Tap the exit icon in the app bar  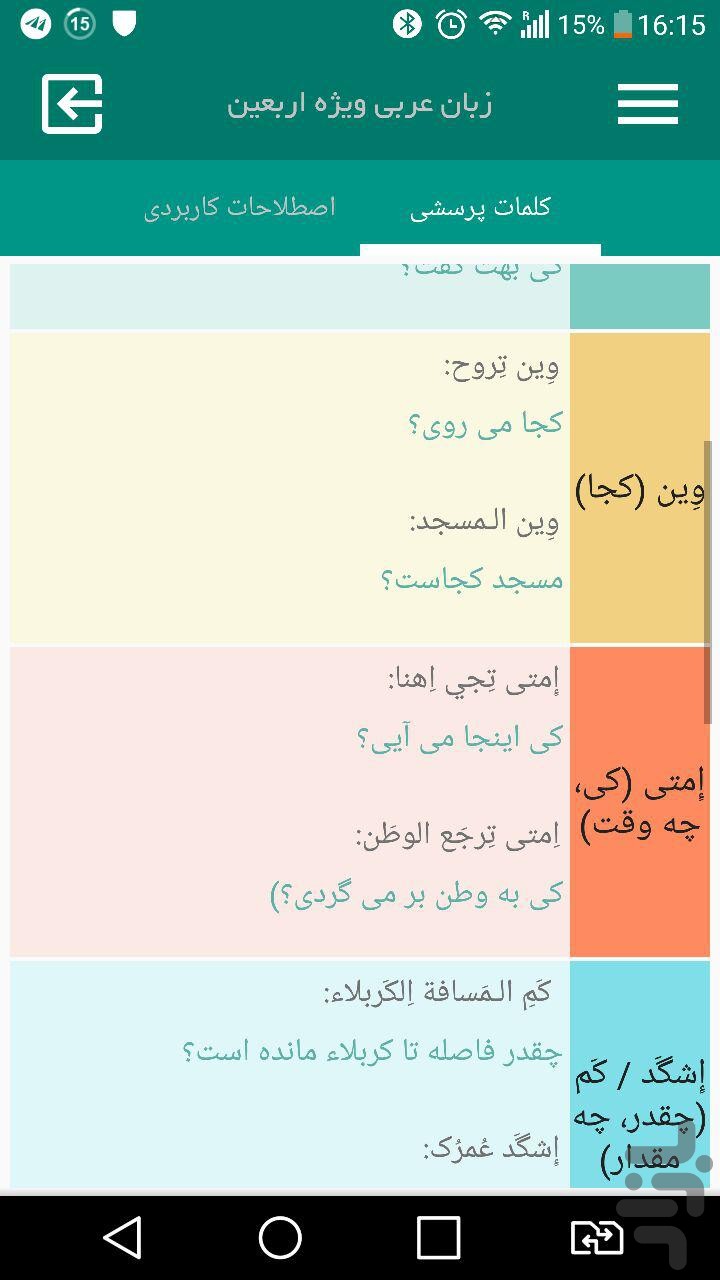(72, 104)
